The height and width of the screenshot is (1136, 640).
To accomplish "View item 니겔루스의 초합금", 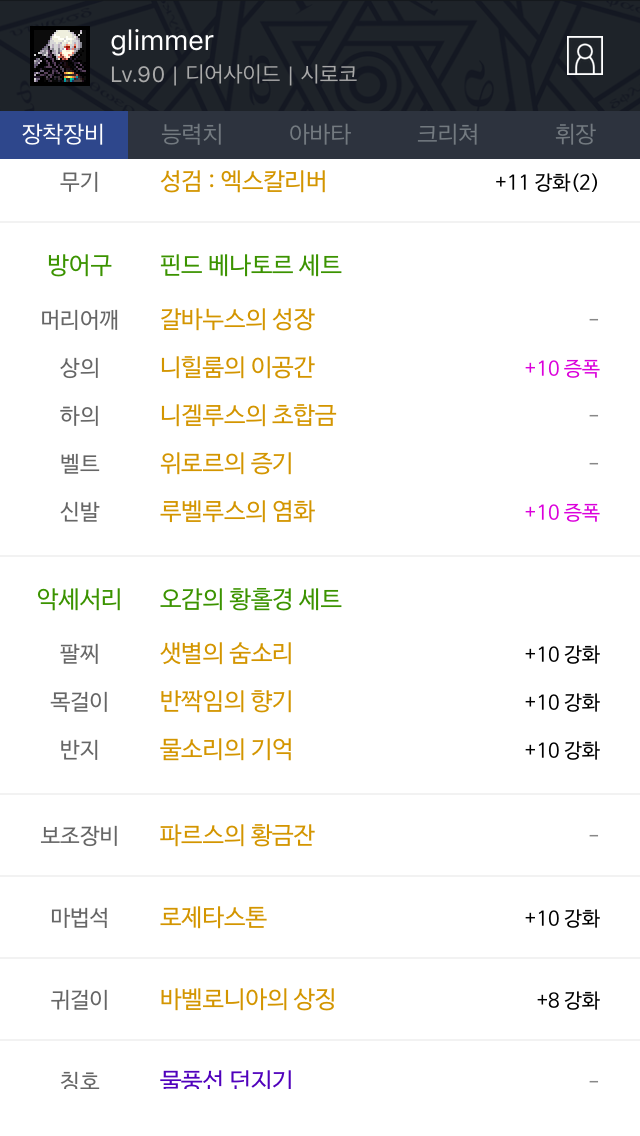I will [x=248, y=415].
